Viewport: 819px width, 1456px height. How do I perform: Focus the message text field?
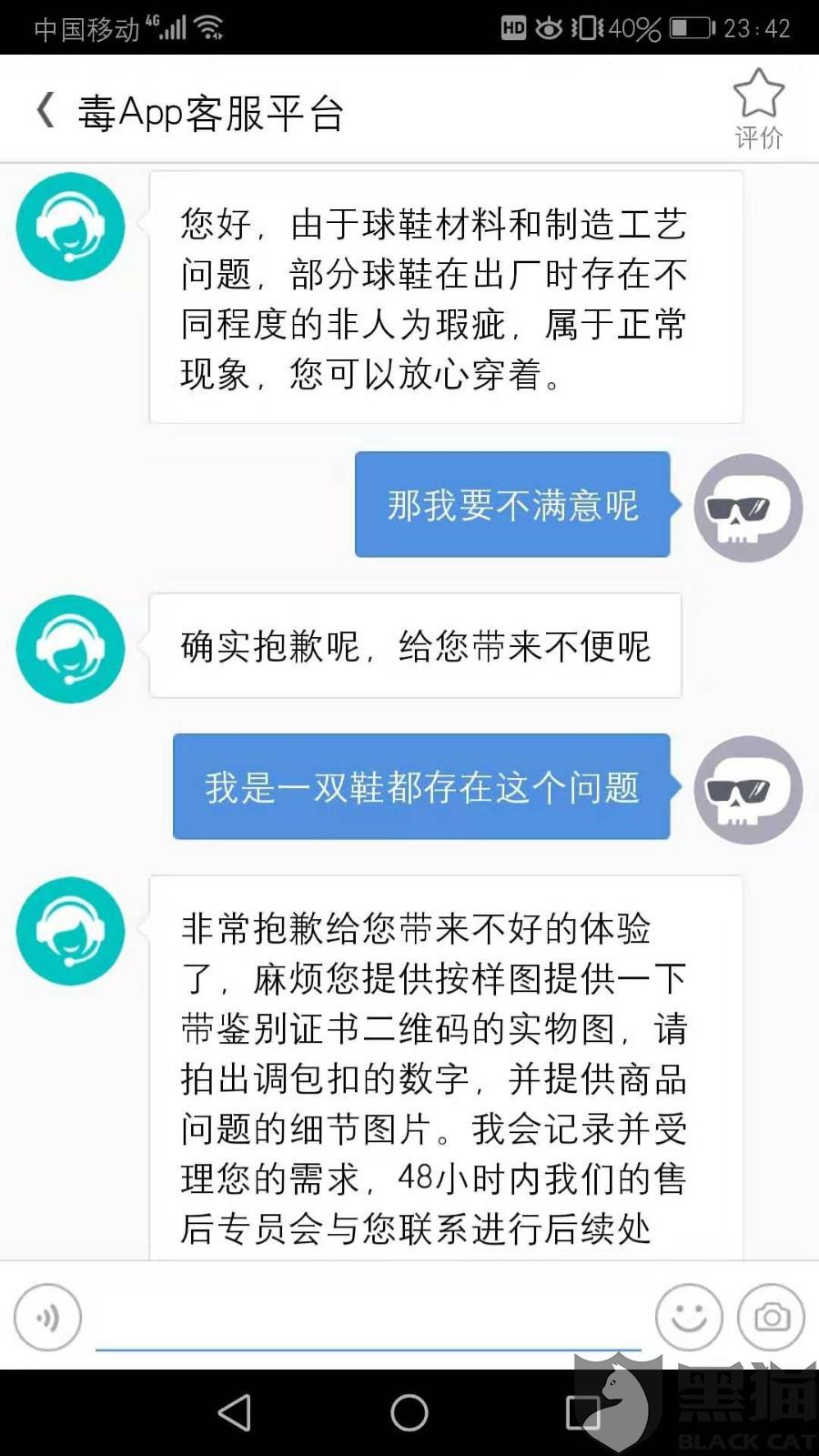[369, 1318]
